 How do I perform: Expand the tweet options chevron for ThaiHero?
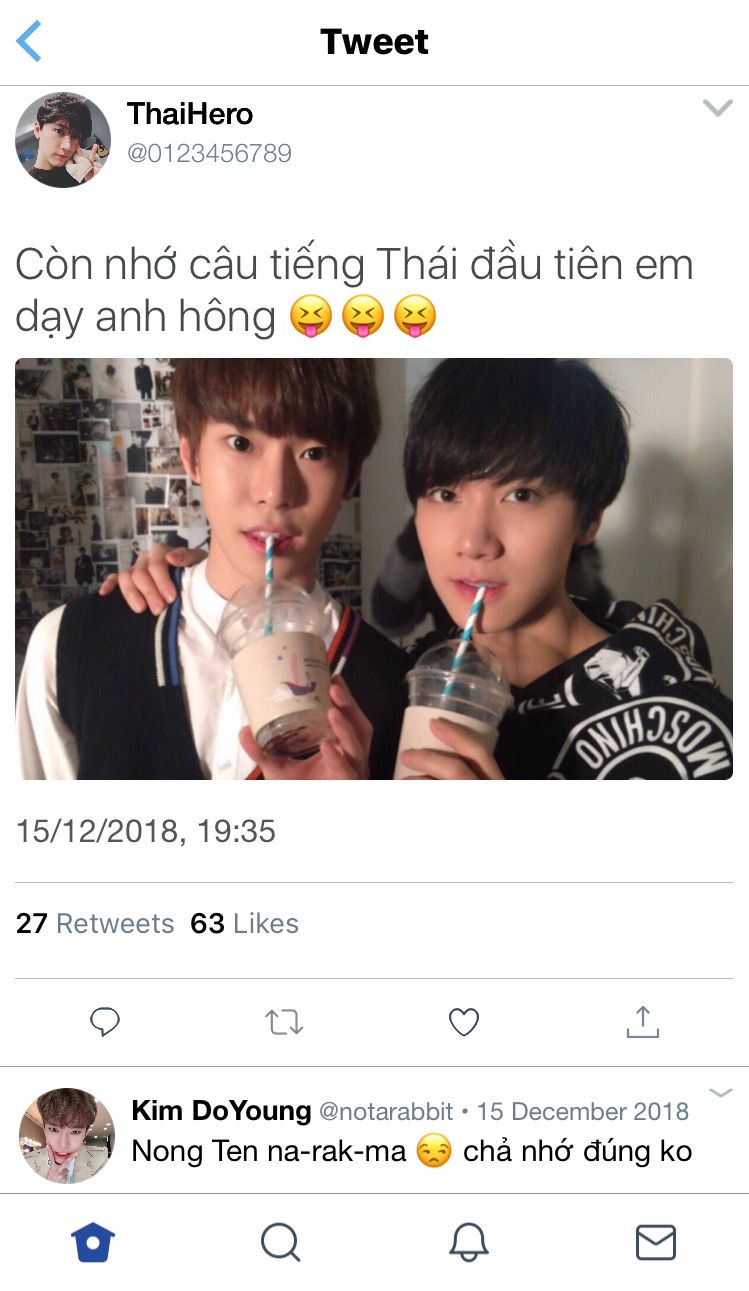coord(717,107)
